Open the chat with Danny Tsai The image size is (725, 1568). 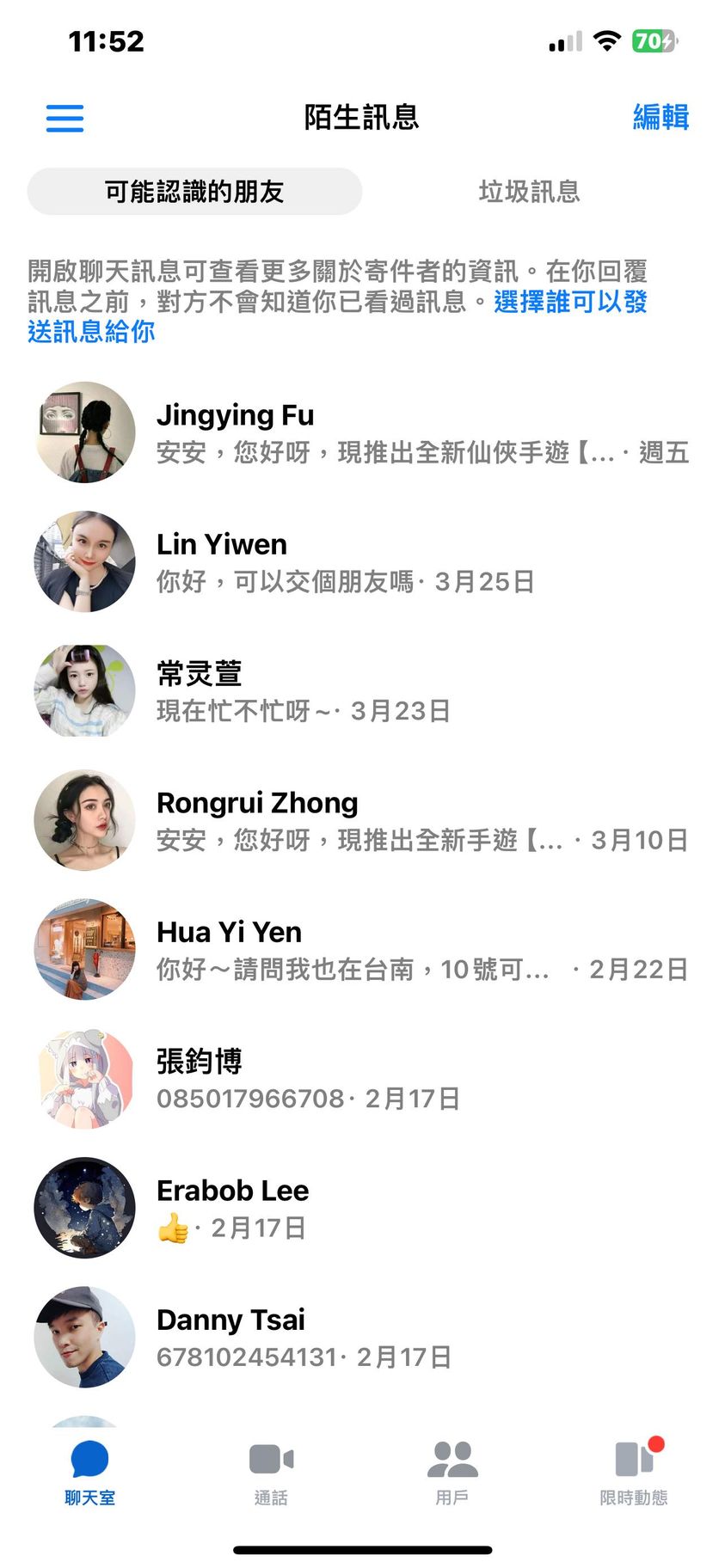pos(361,1338)
